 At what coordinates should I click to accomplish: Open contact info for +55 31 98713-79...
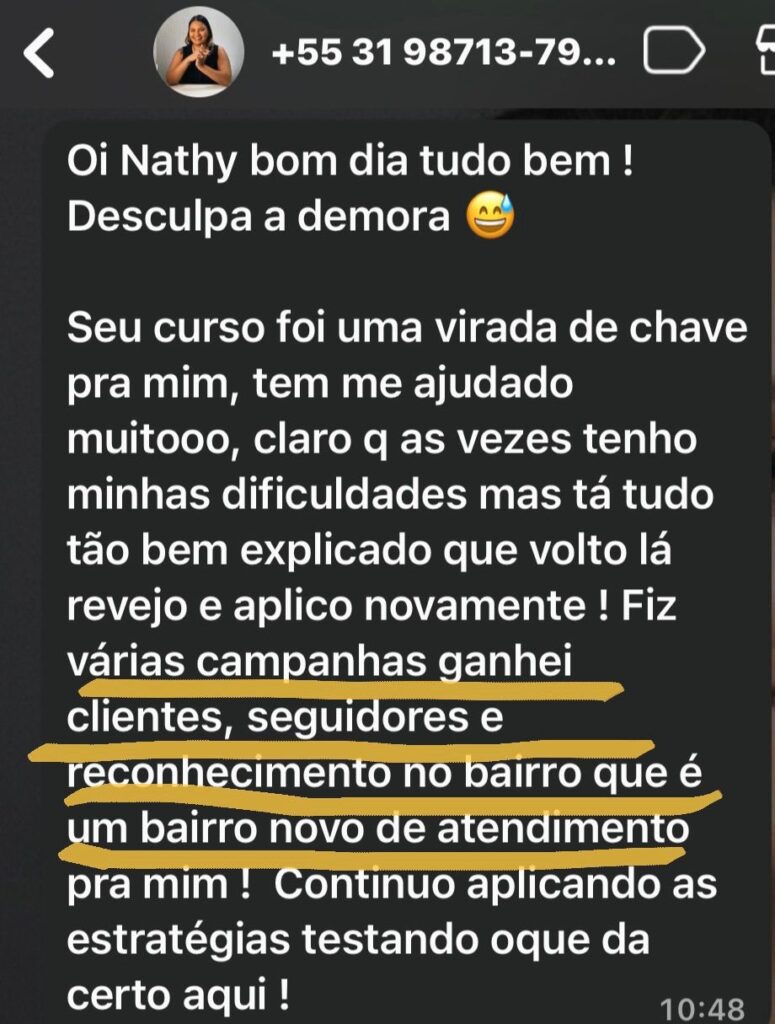coord(443,54)
